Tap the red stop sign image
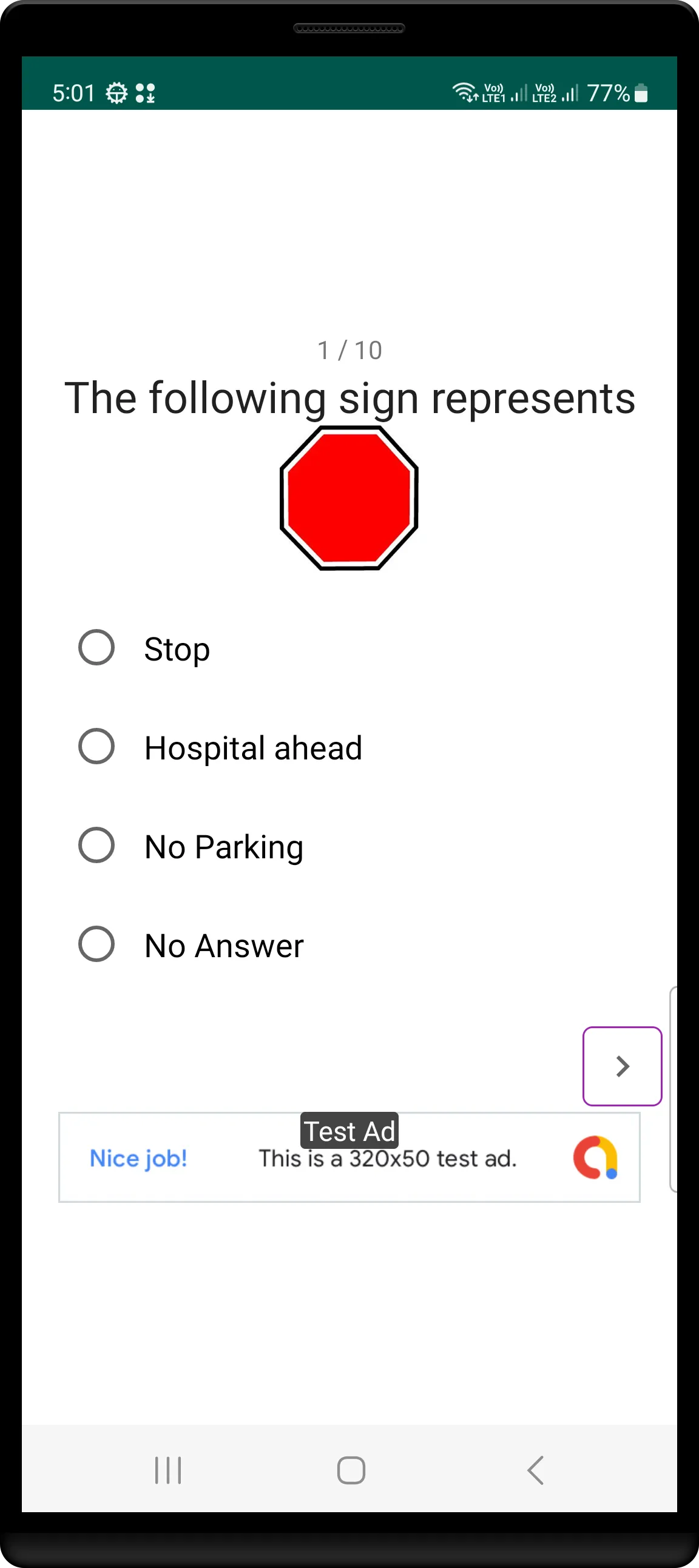 (x=349, y=499)
